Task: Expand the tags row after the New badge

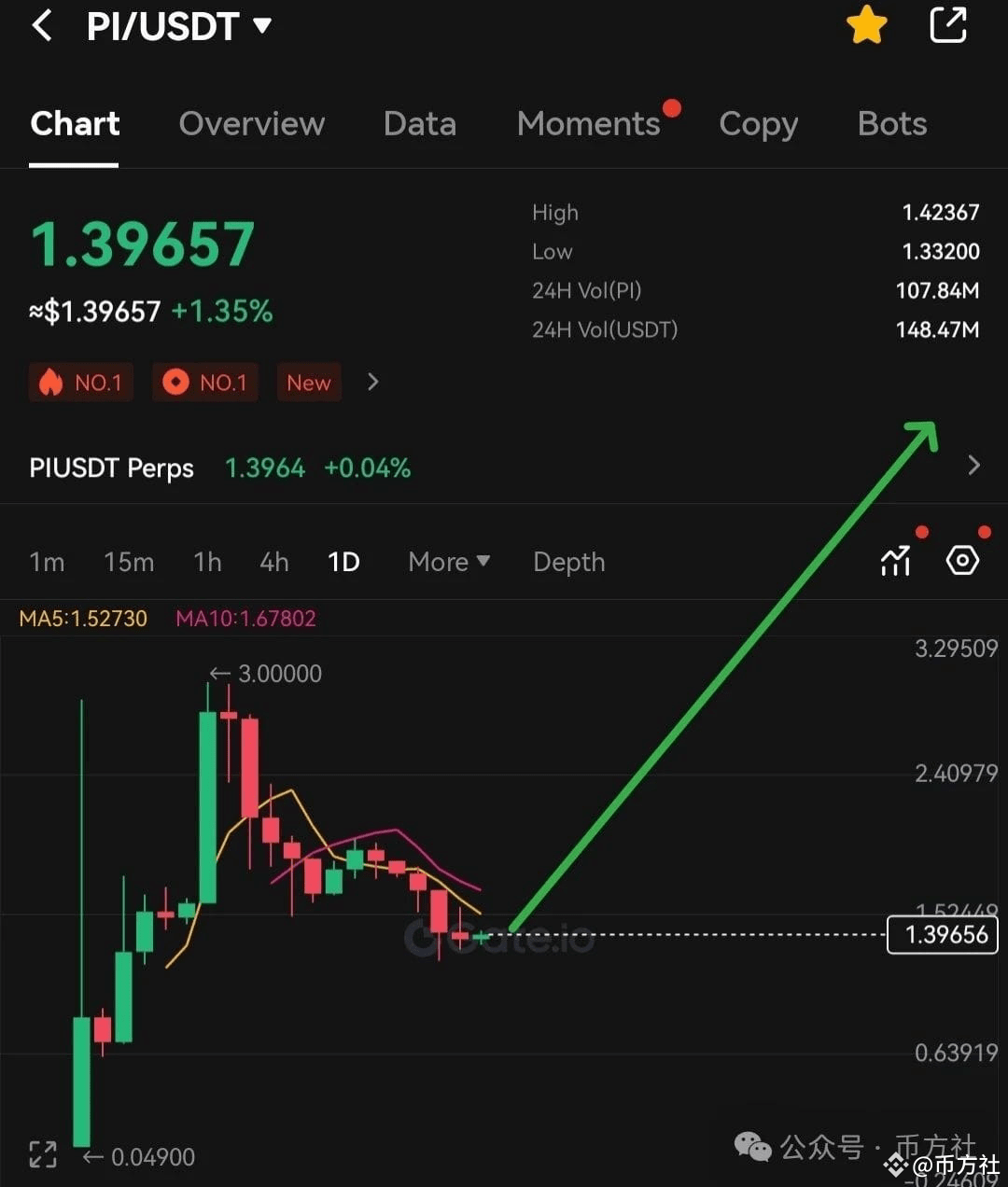Action: point(372,382)
